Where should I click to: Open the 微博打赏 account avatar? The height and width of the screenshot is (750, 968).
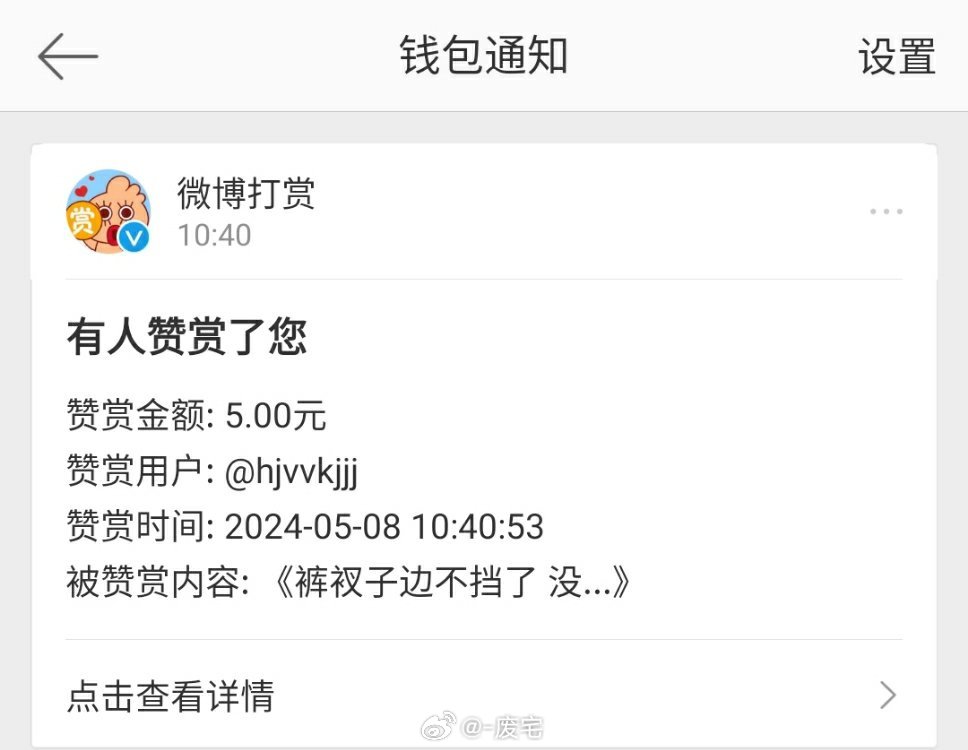point(108,211)
